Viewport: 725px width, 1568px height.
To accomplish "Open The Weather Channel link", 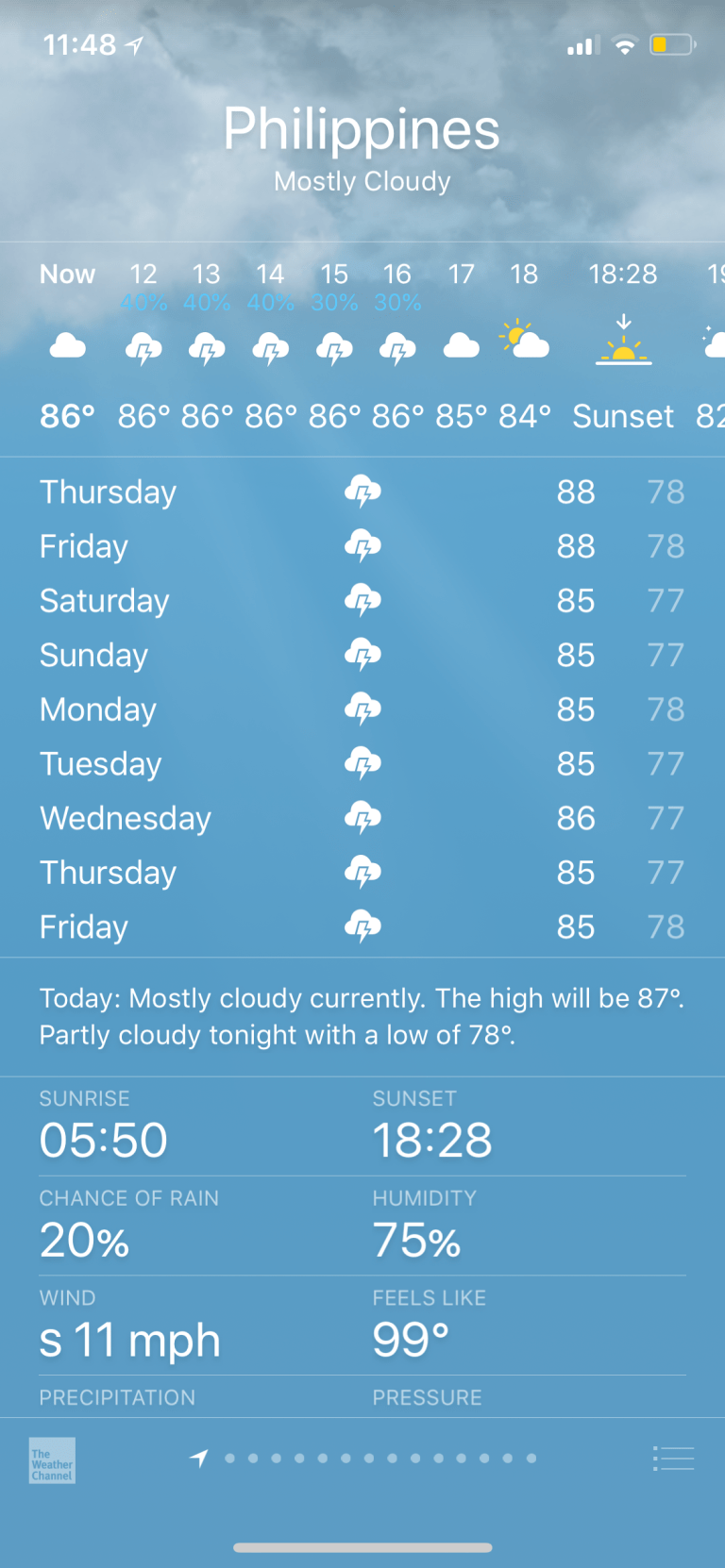I will click(52, 1460).
